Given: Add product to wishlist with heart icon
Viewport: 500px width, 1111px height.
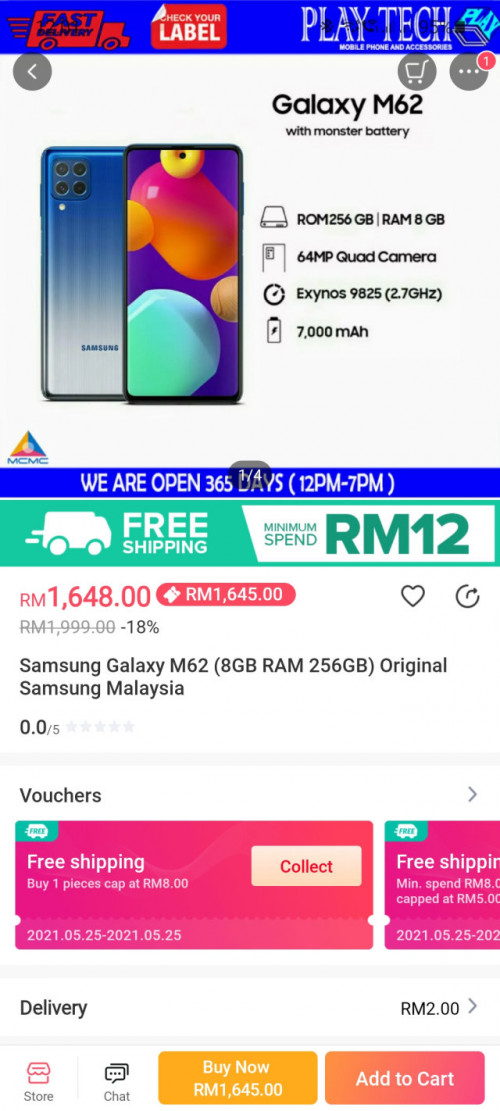Looking at the screenshot, I should [413, 597].
